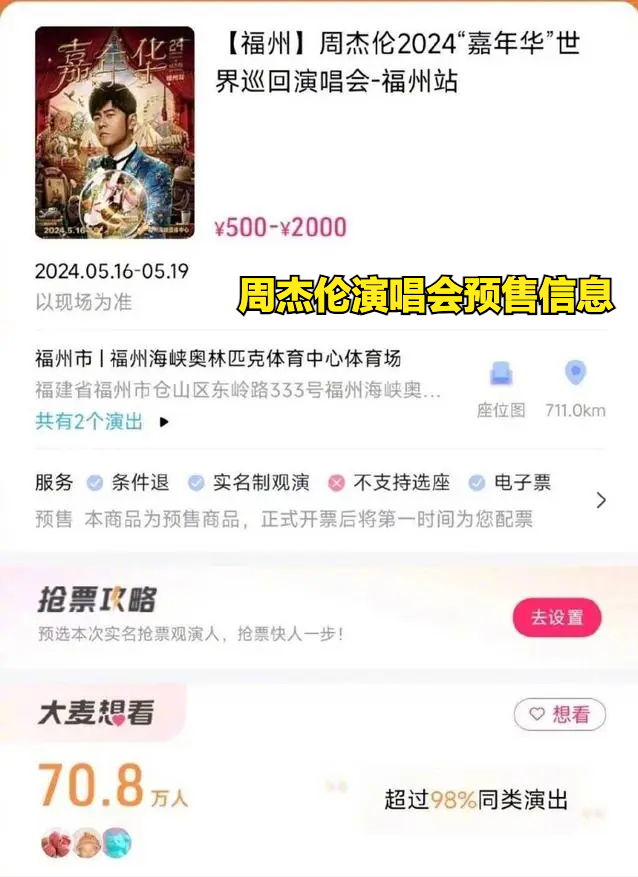Open service details chevron

601,500
